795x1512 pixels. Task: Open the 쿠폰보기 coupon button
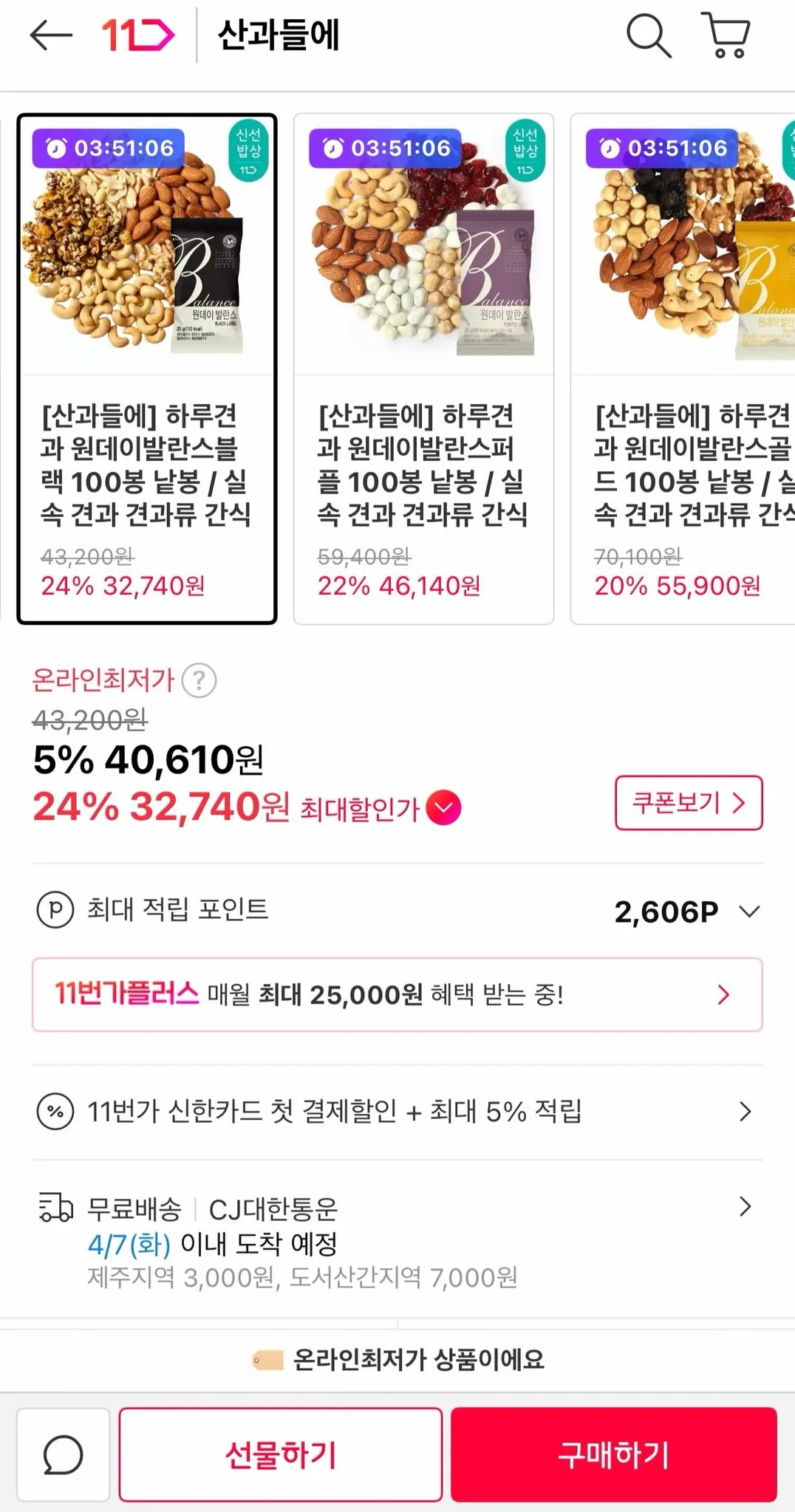[x=688, y=803]
